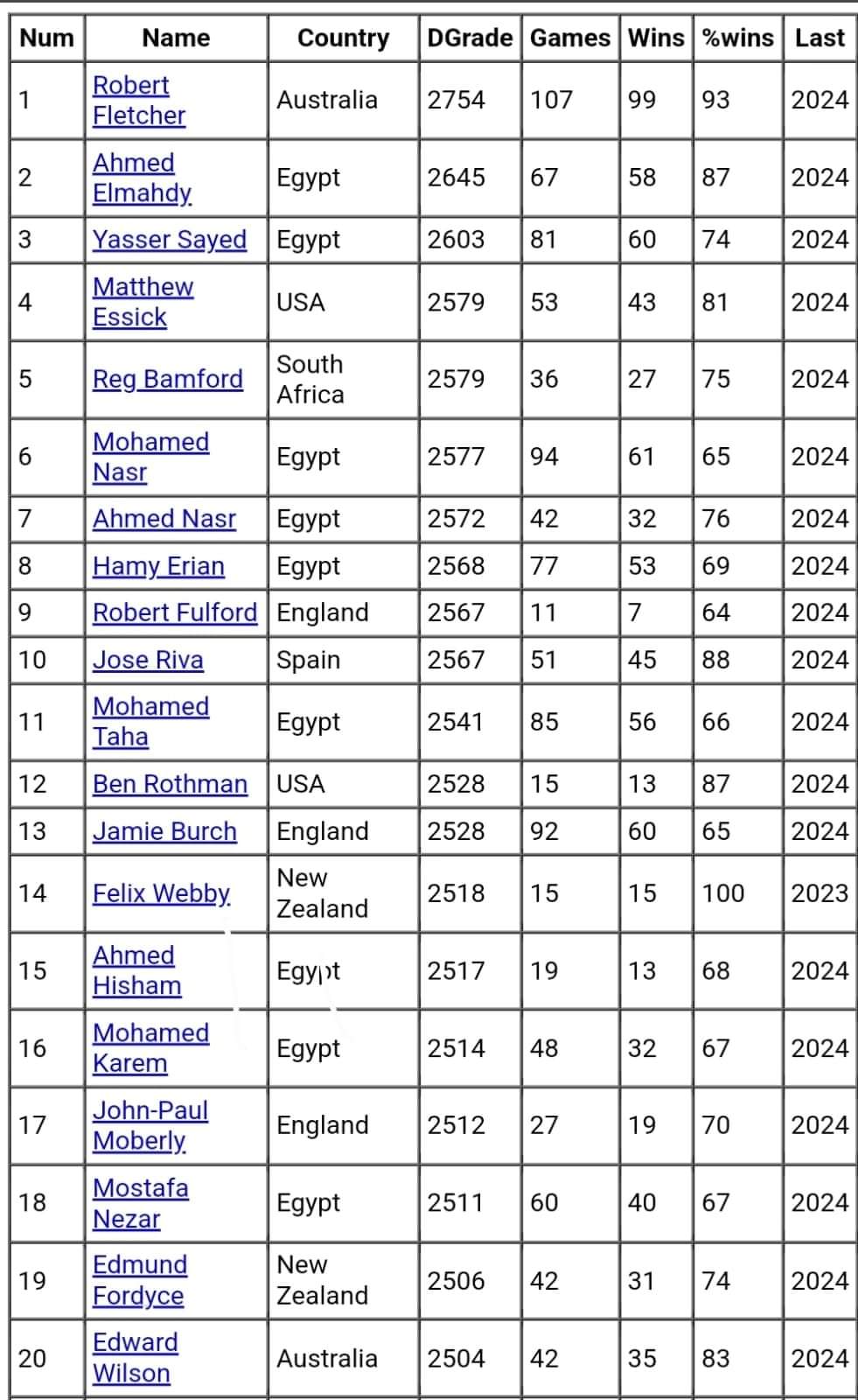Tap the Yasser Sayed link
858x1400 pixels.
click(170, 240)
